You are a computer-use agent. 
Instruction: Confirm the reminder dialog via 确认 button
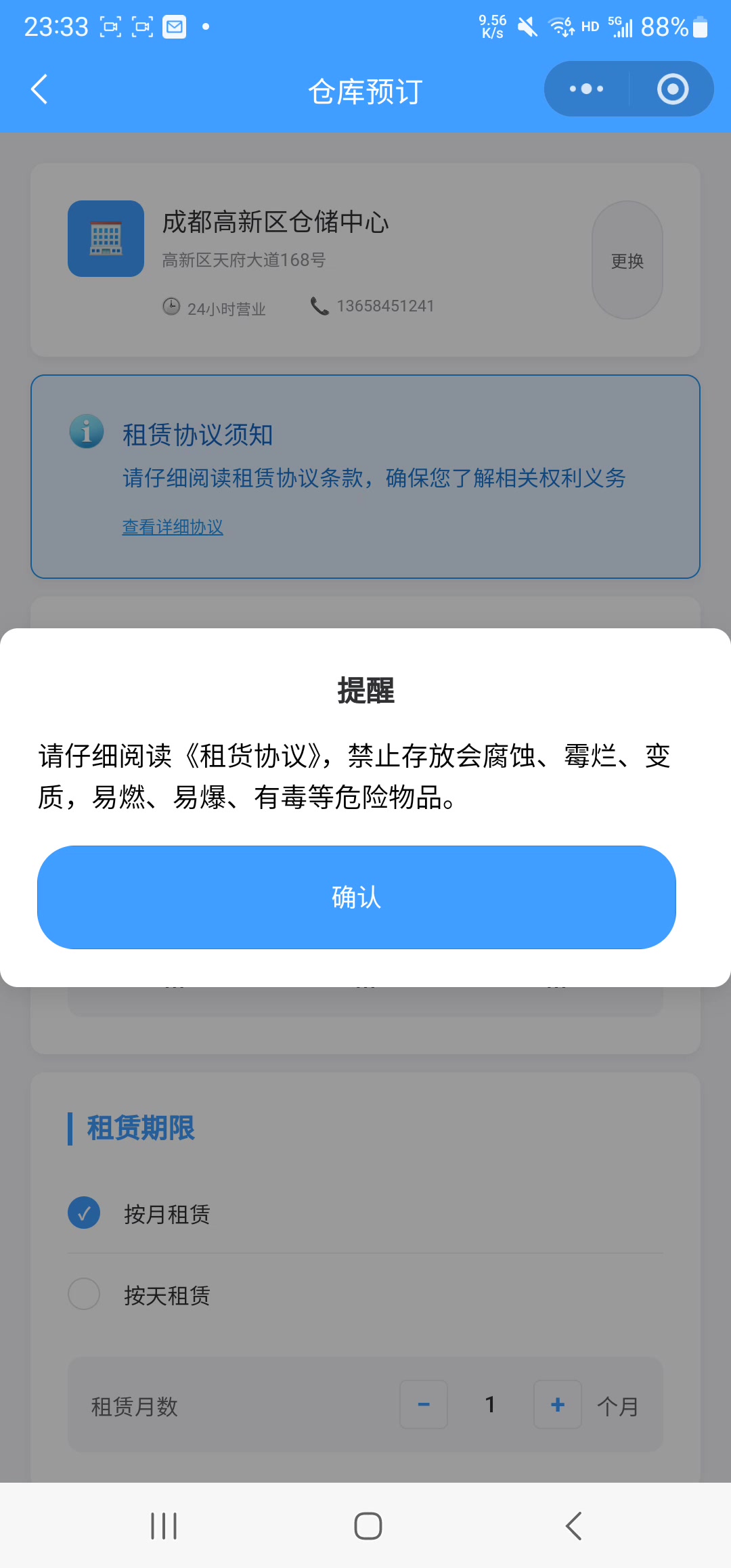coord(357,897)
